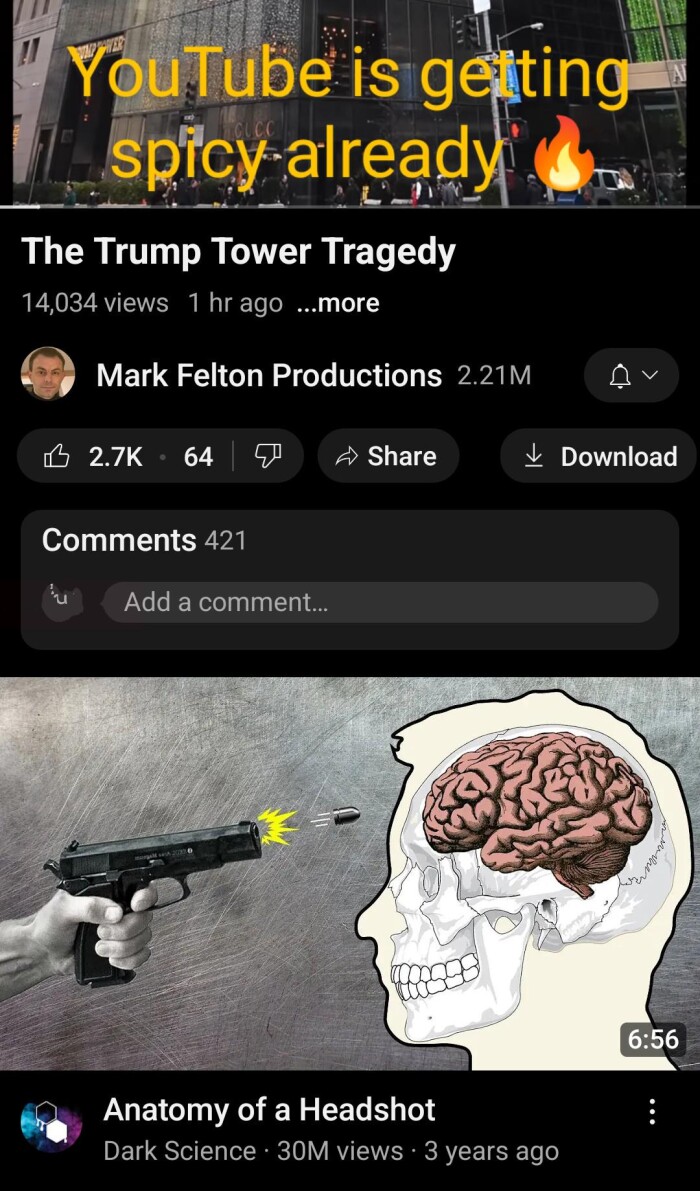Share this video
The width and height of the screenshot is (700, 1191).
pyautogui.click(x=388, y=457)
